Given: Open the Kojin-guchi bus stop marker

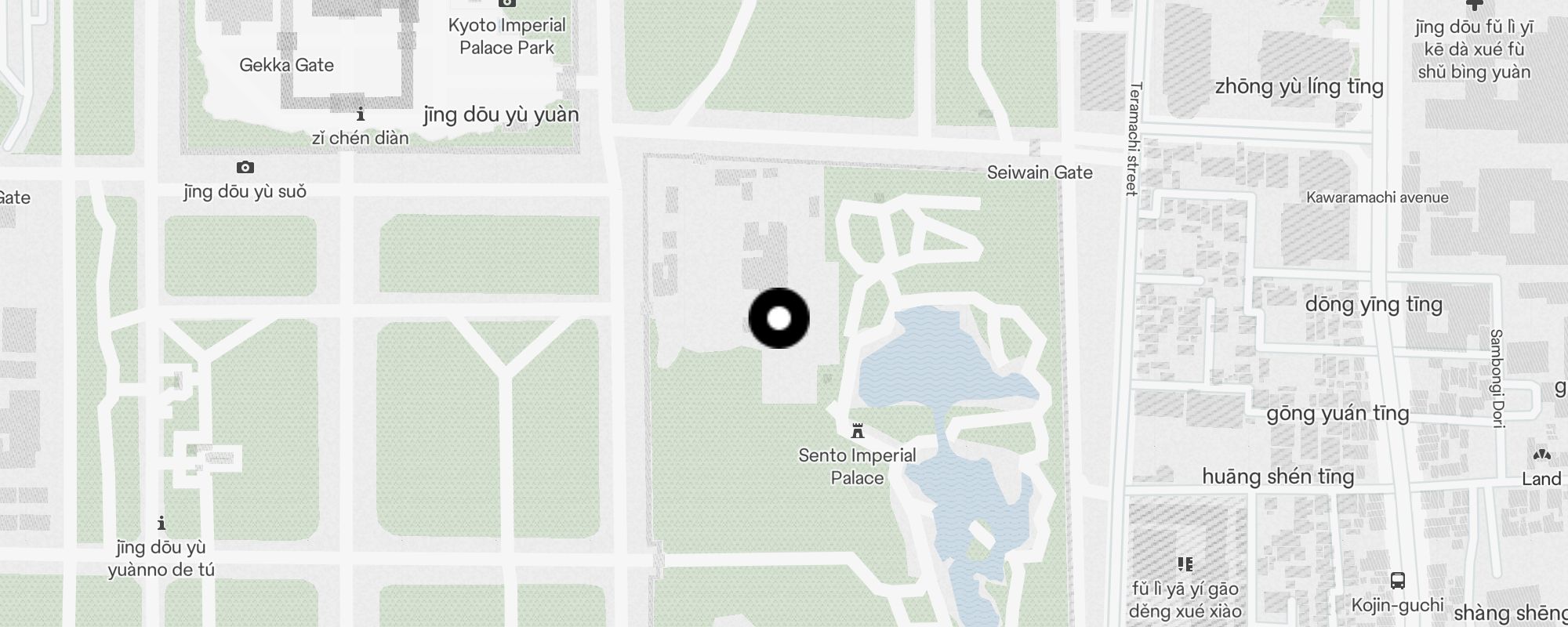Looking at the screenshot, I should point(1397,581).
